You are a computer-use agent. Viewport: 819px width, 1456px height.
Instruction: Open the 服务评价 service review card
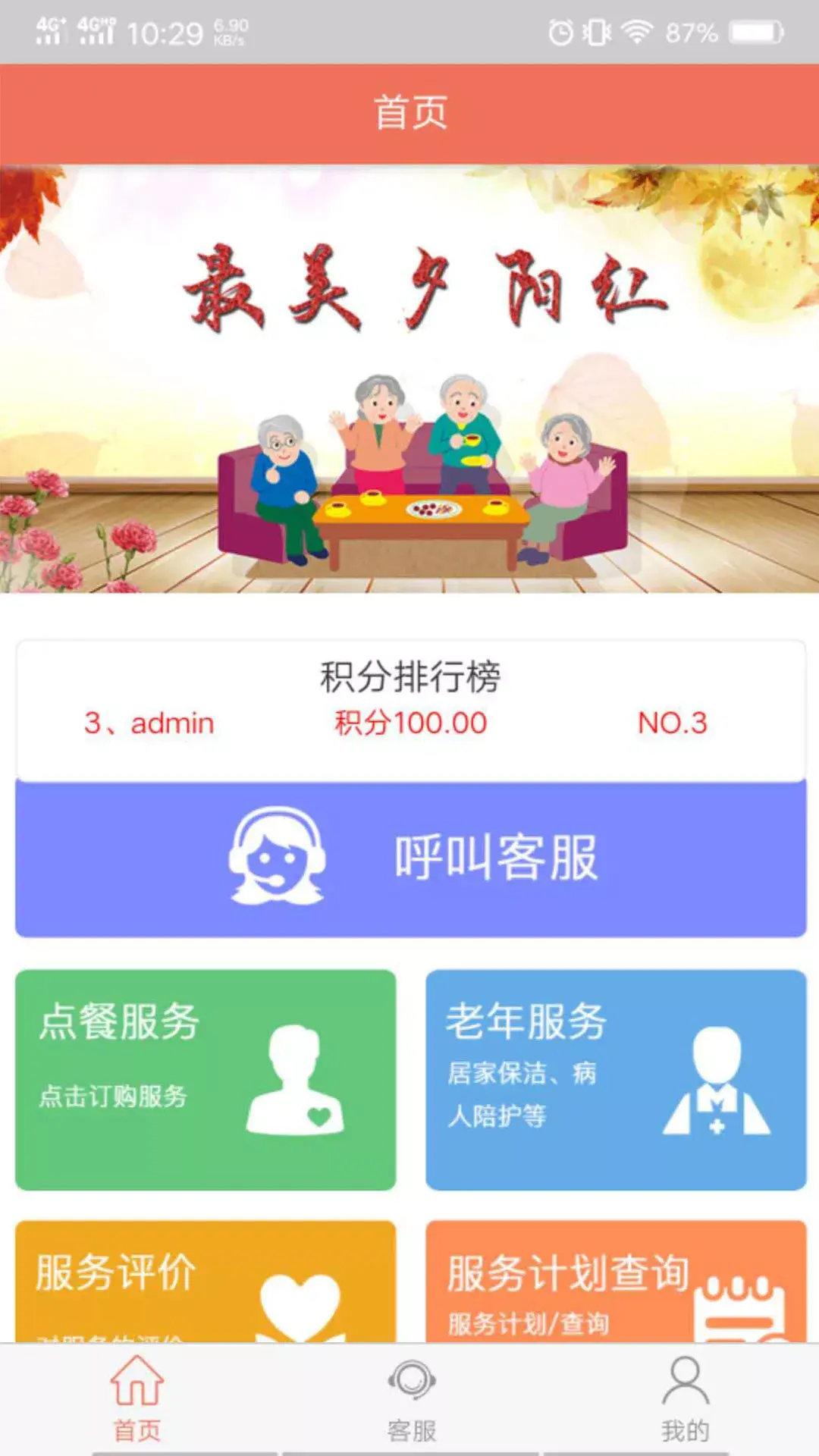pos(206,1282)
